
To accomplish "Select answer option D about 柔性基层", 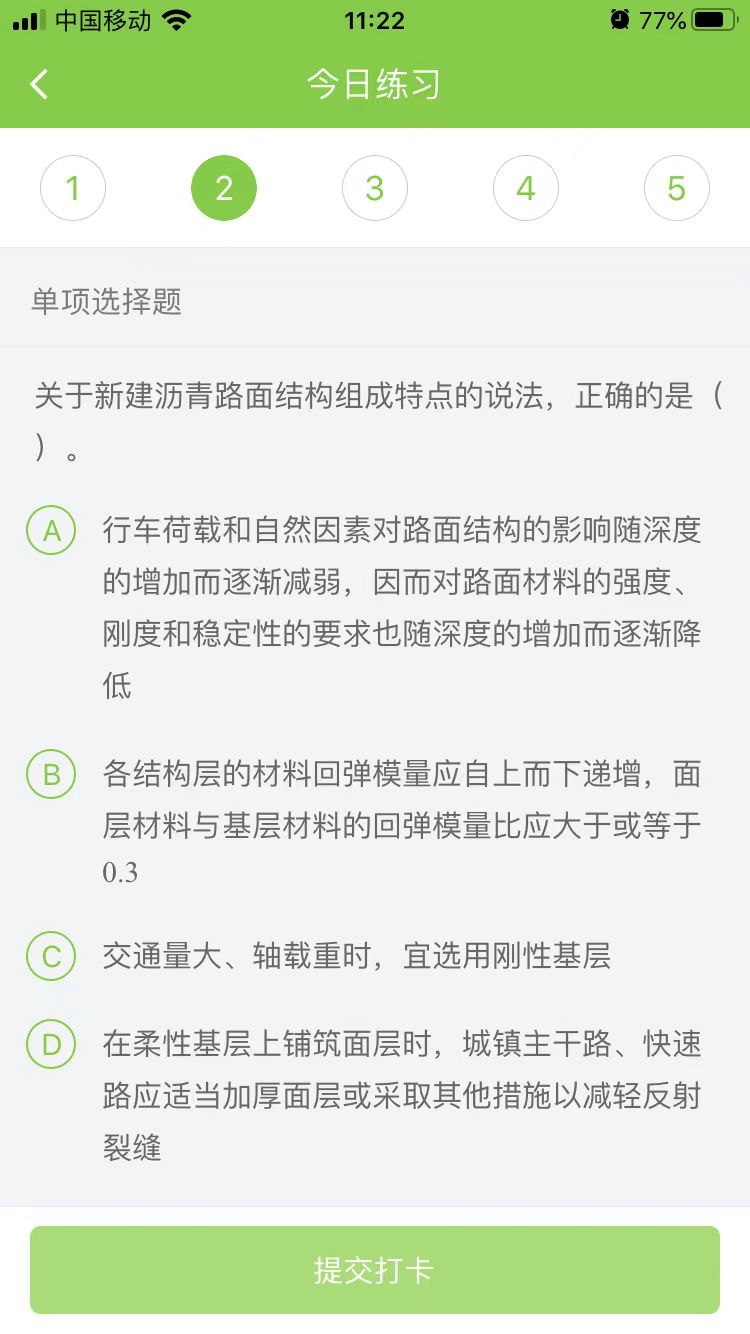I will click(x=51, y=1045).
